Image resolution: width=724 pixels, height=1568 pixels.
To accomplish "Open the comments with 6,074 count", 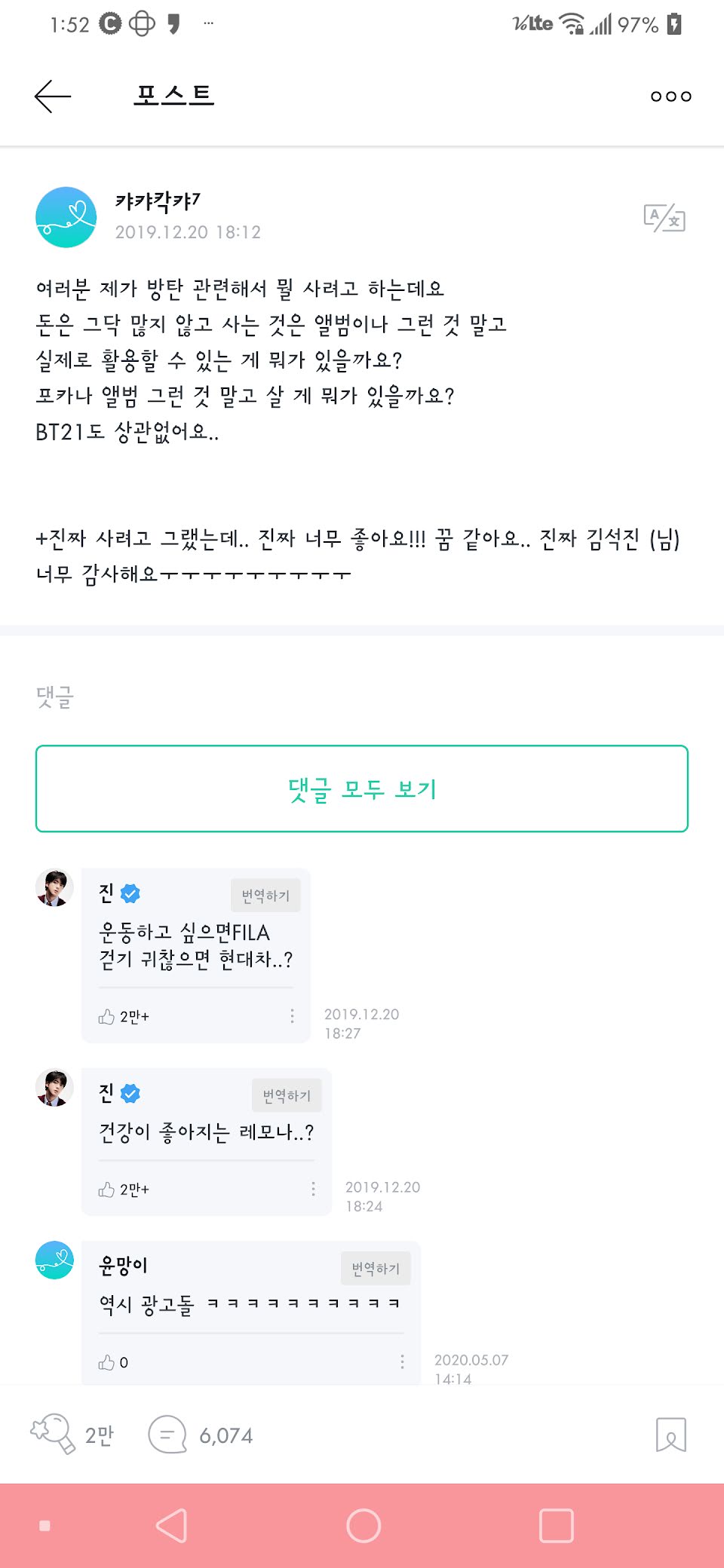I will tap(167, 1435).
